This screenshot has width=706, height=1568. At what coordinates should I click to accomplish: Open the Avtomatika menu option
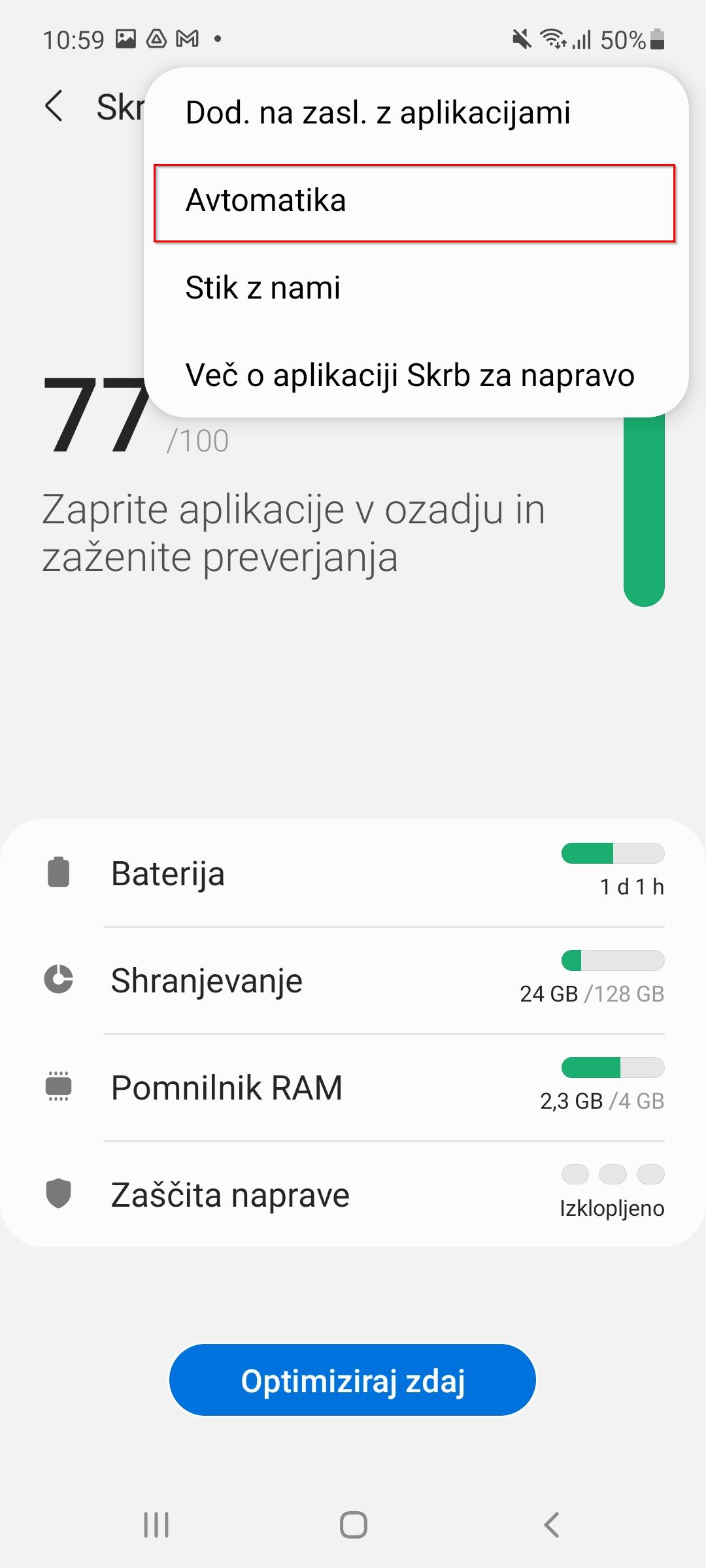(414, 201)
